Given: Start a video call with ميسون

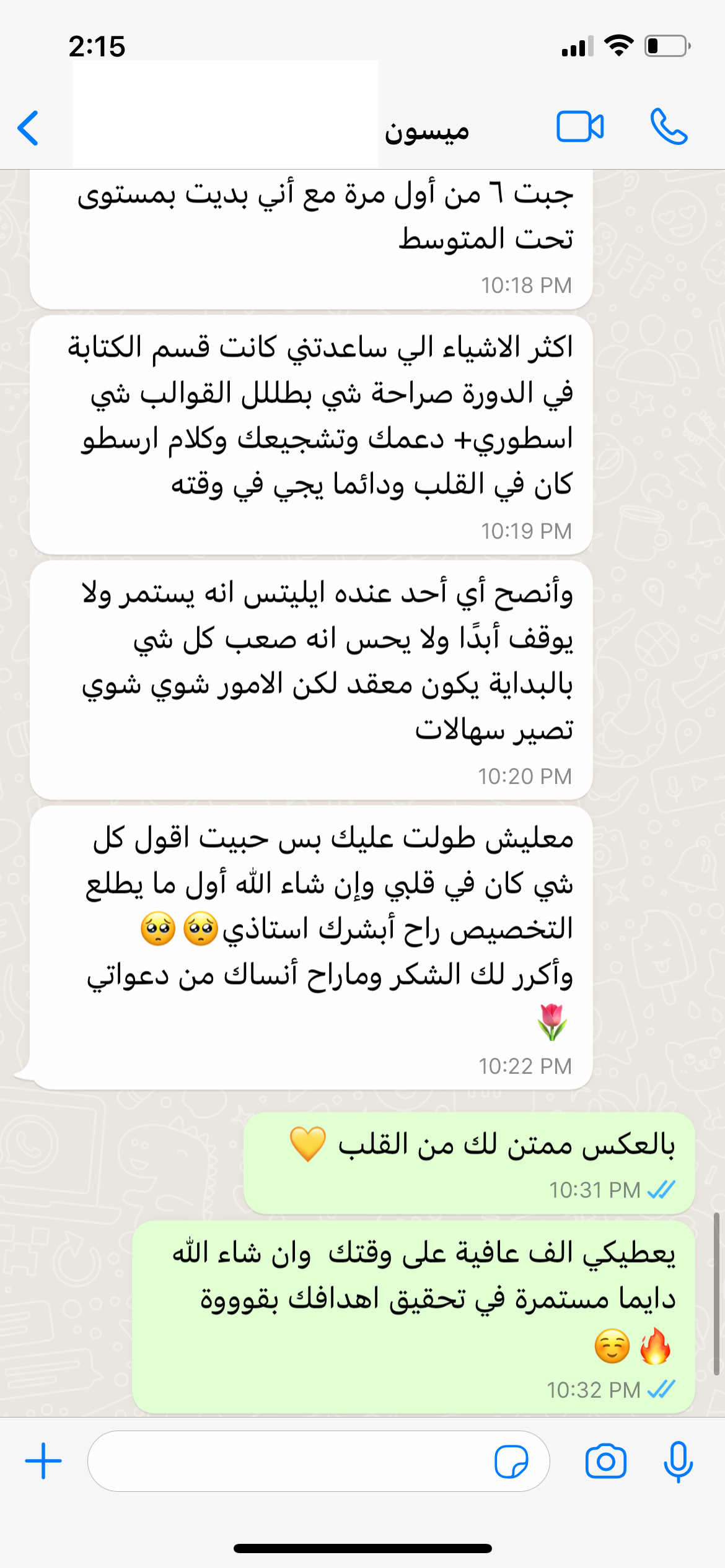Looking at the screenshot, I should coord(579,127).
